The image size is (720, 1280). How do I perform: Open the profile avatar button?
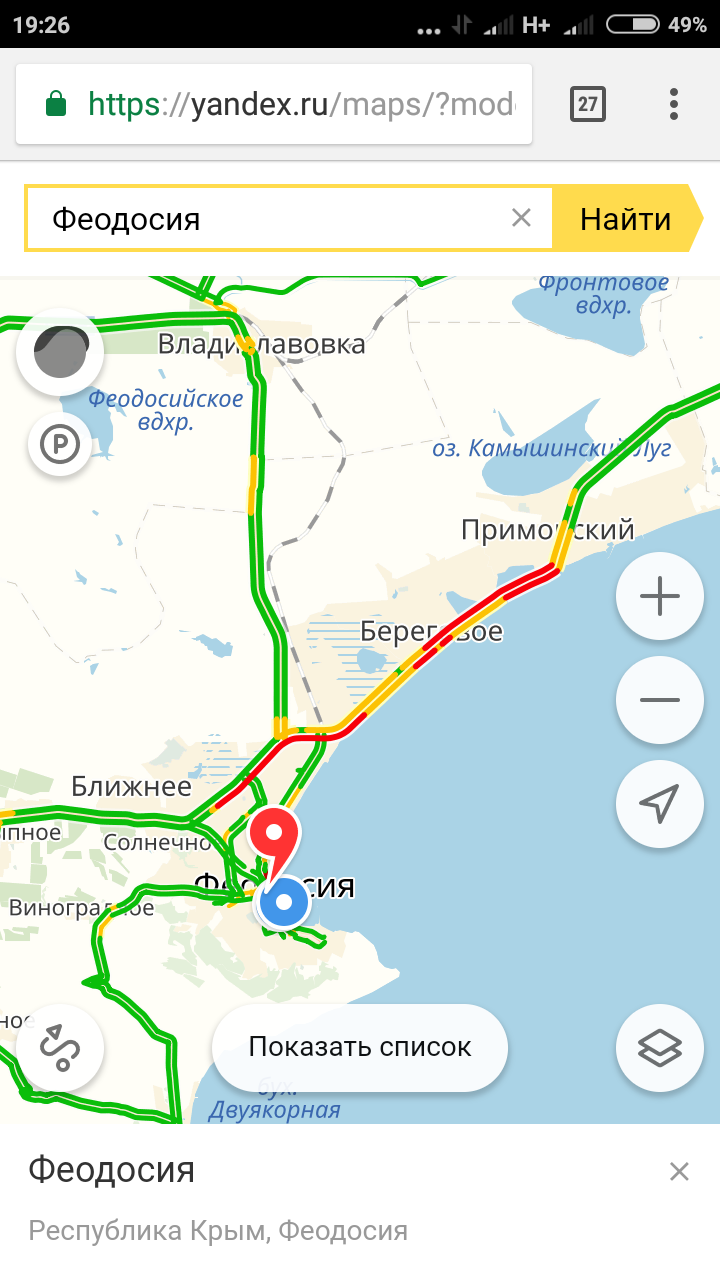pyautogui.click(x=60, y=351)
